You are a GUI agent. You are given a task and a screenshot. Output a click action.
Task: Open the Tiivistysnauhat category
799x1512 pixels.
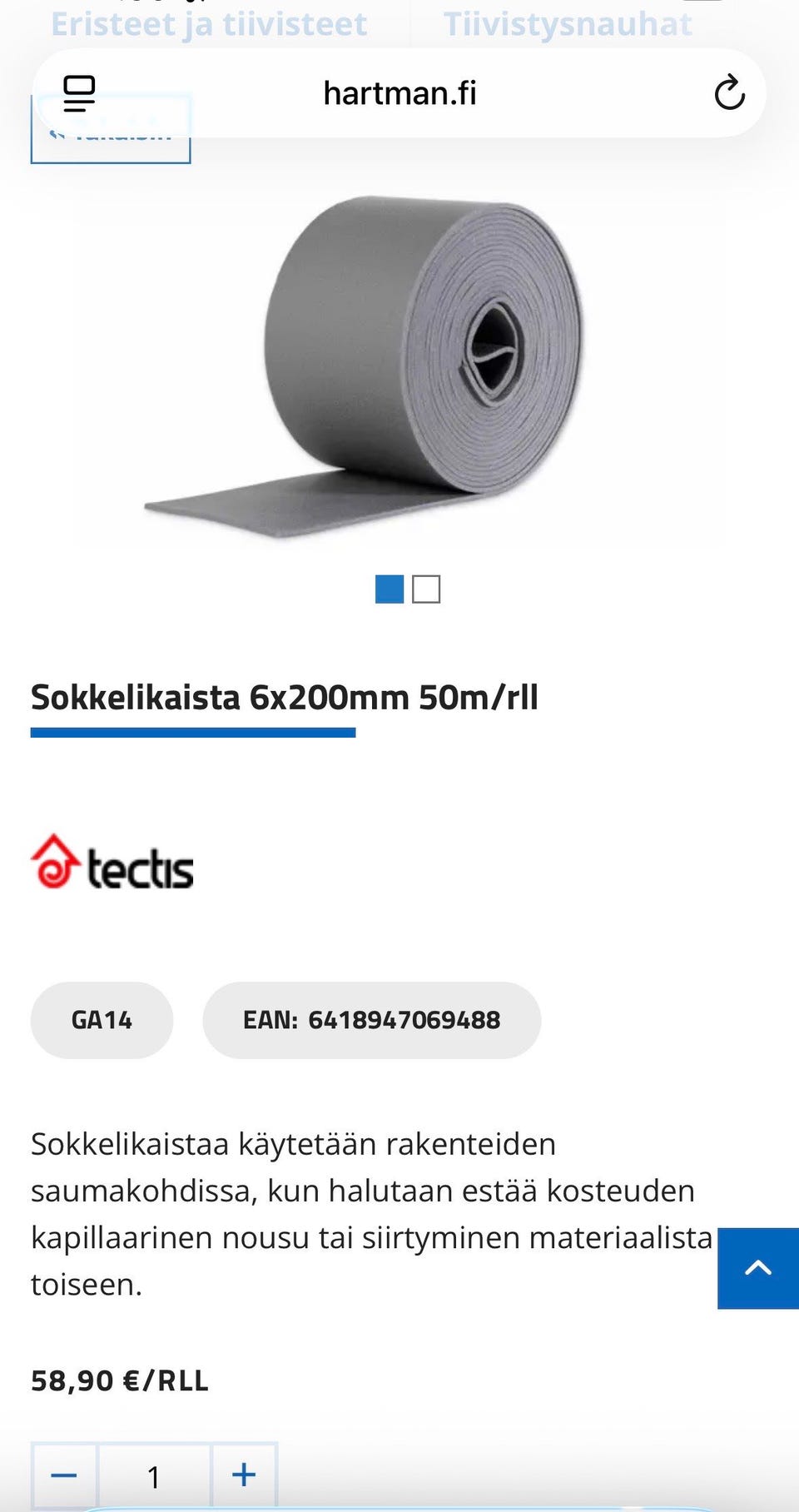tap(568, 23)
